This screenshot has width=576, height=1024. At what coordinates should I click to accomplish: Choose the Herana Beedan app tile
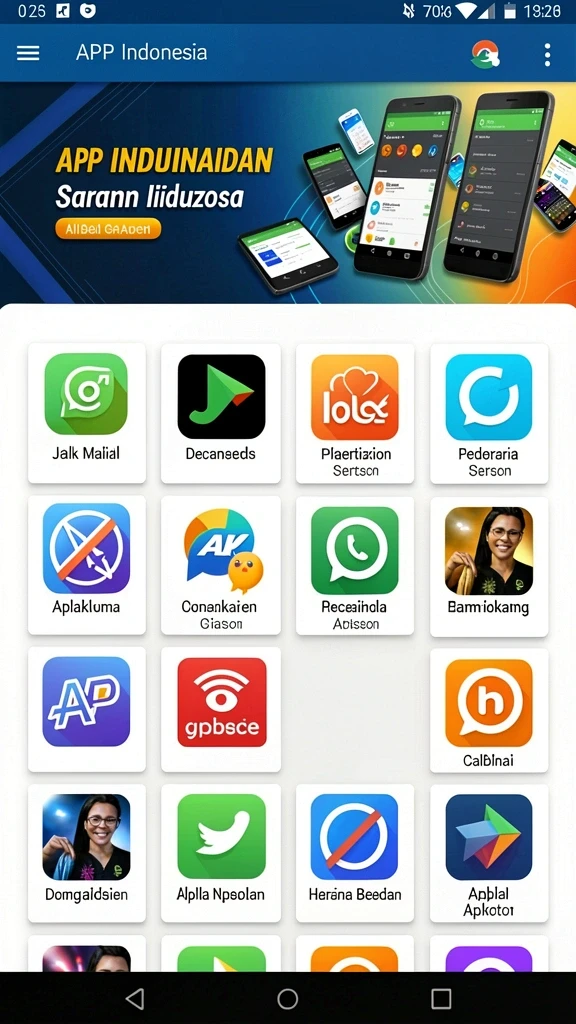pos(355,853)
